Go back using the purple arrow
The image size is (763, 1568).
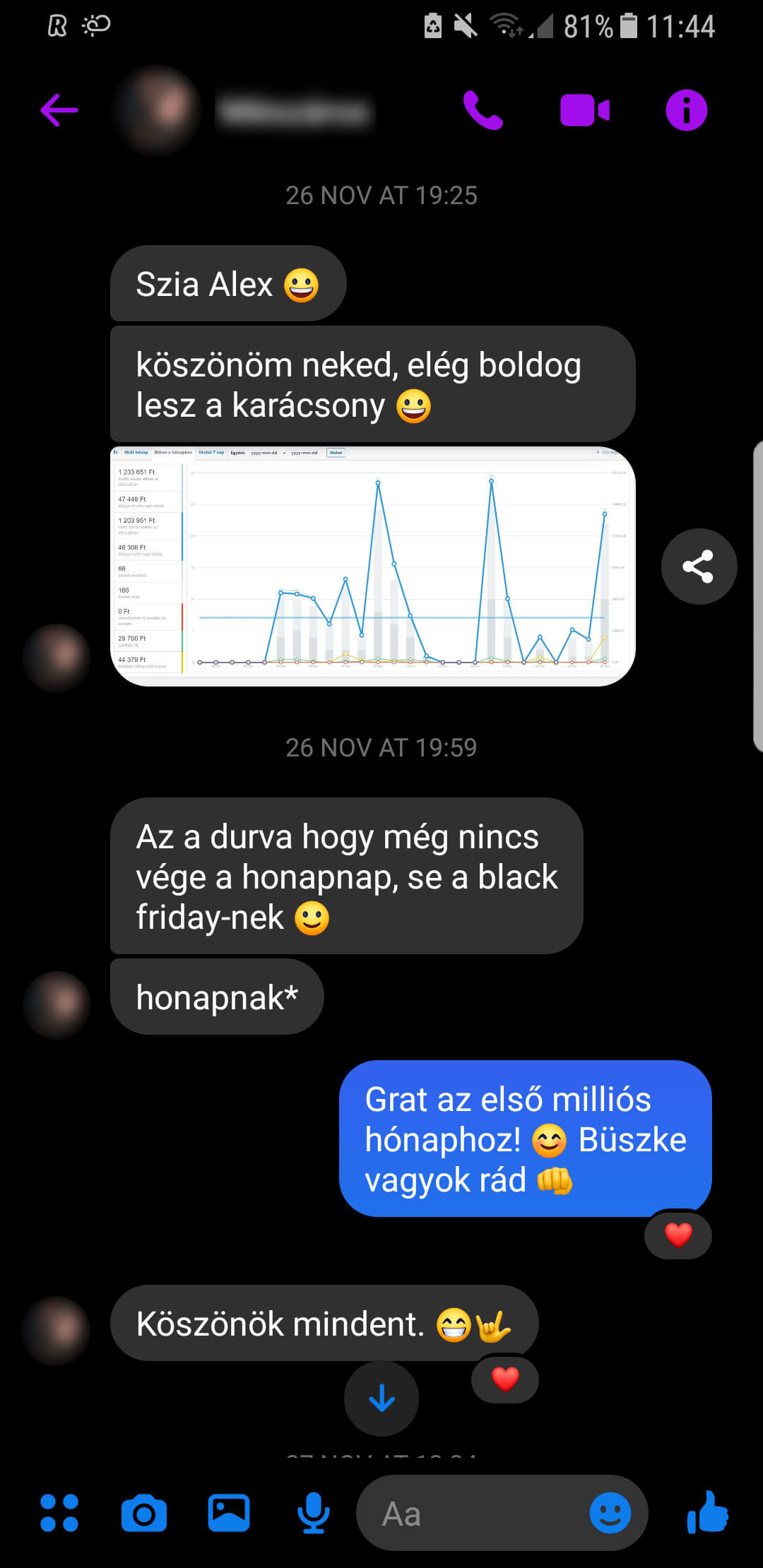tap(59, 110)
